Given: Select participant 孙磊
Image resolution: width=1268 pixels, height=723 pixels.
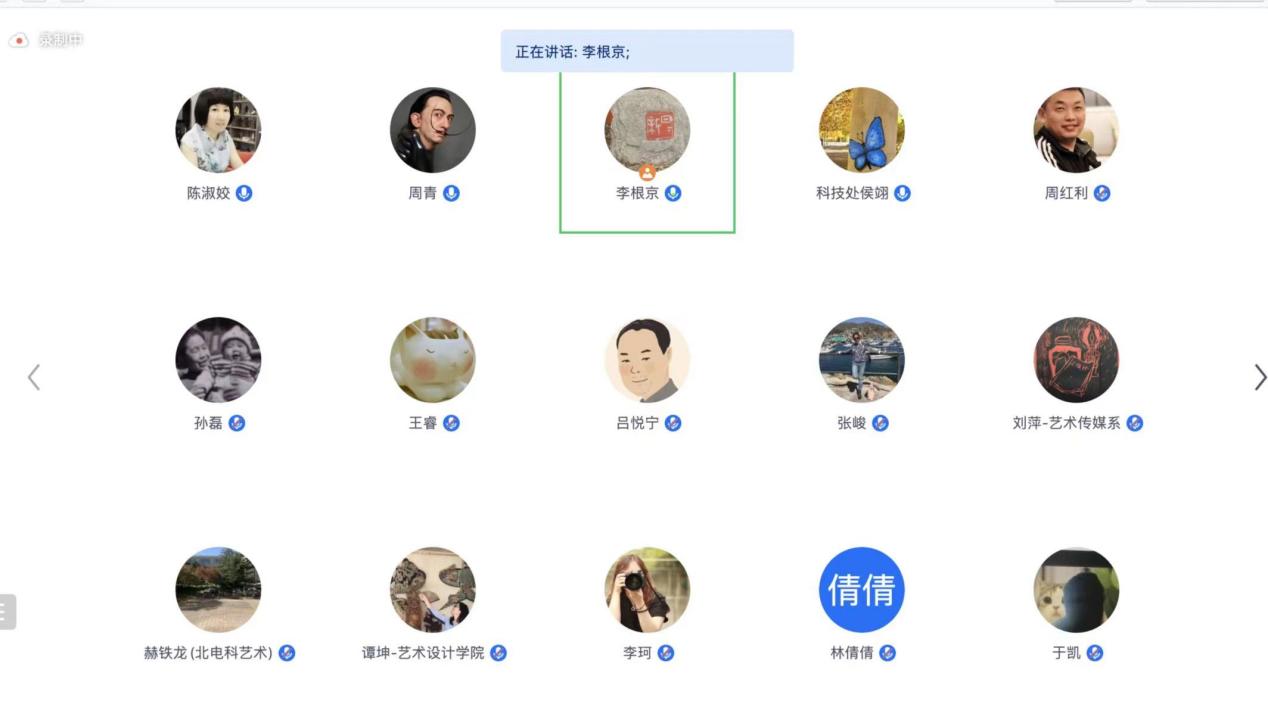Looking at the screenshot, I should click(x=218, y=361).
